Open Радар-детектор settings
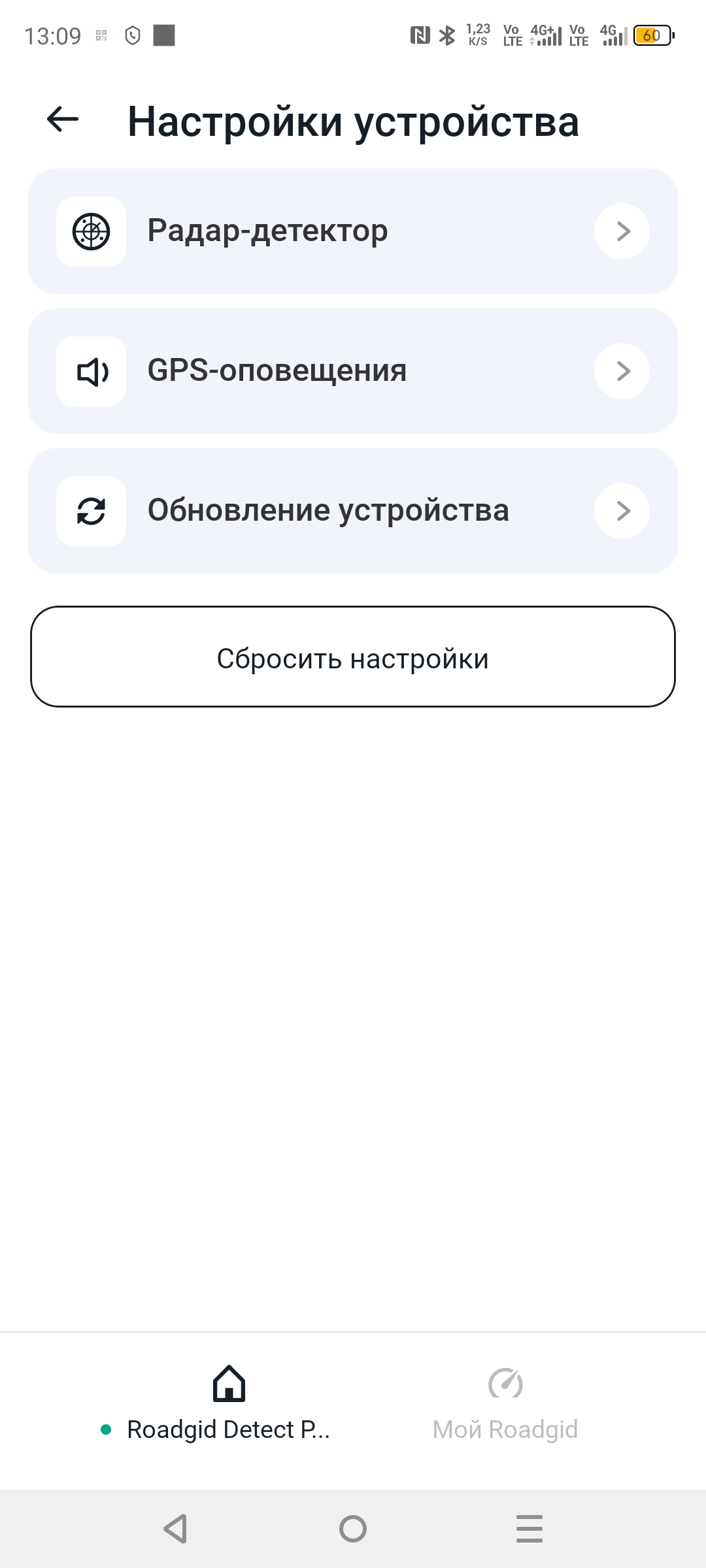The height and width of the screenshot is (1568, 706). (x=353, y=231)
